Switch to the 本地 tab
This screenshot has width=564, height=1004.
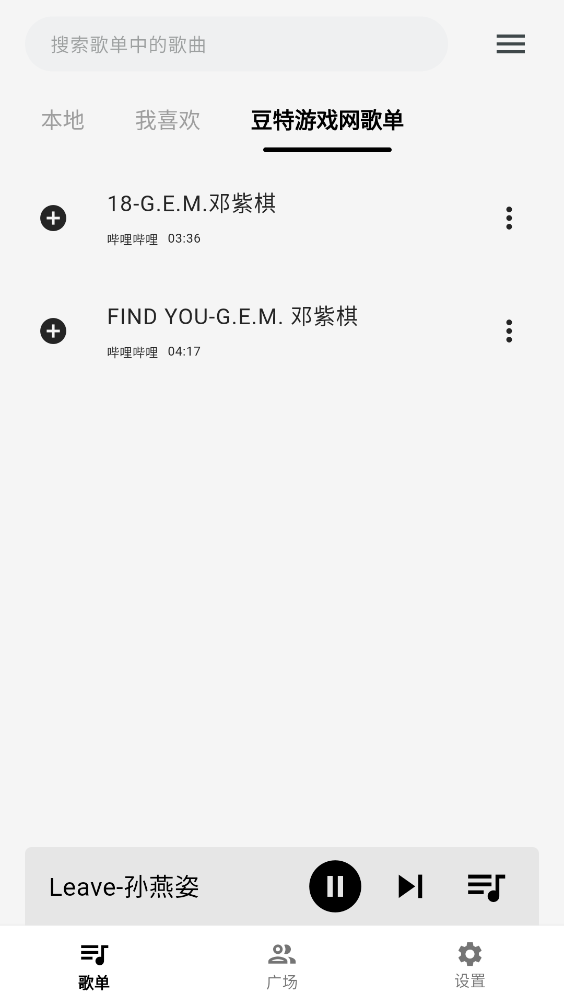[63, 120]
